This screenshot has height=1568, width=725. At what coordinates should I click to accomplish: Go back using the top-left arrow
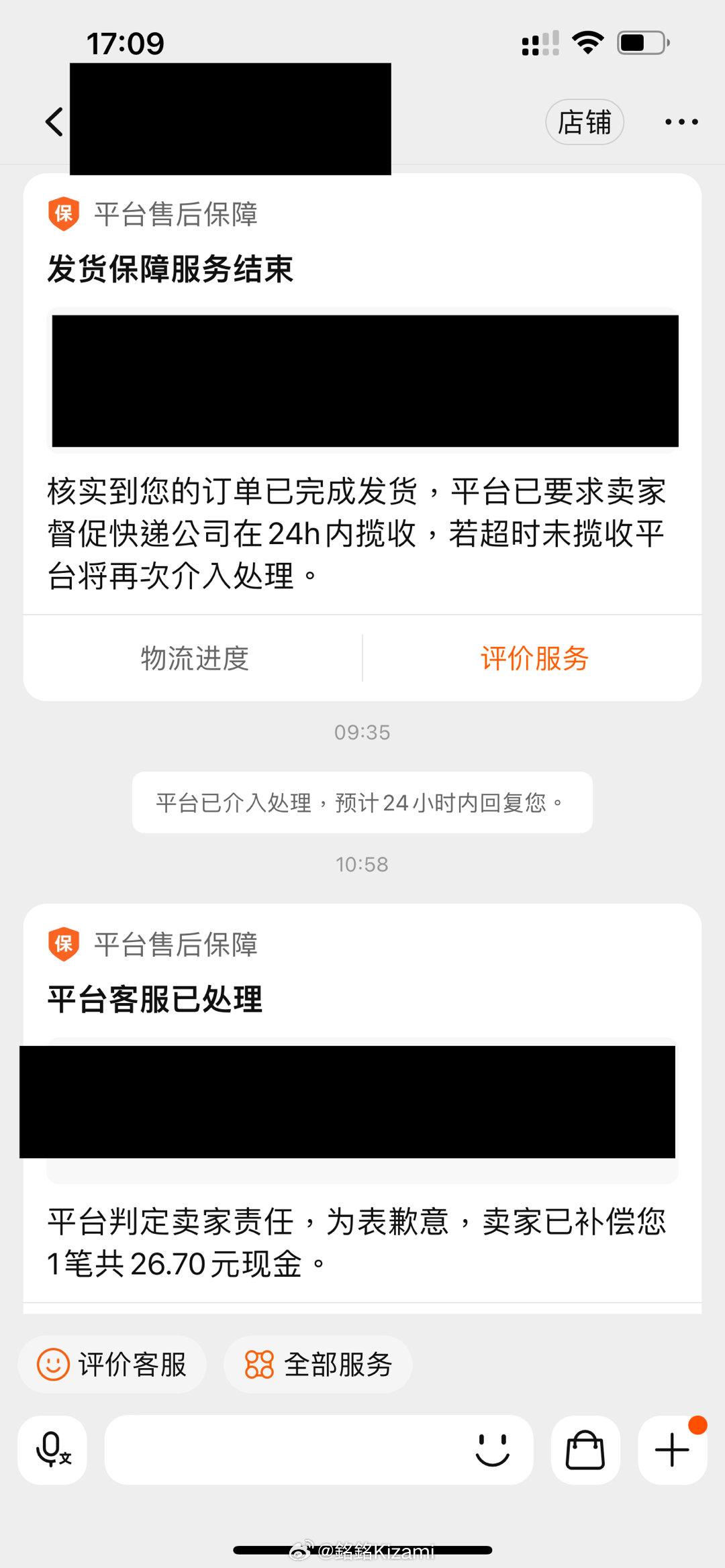(x=54, y=122)
